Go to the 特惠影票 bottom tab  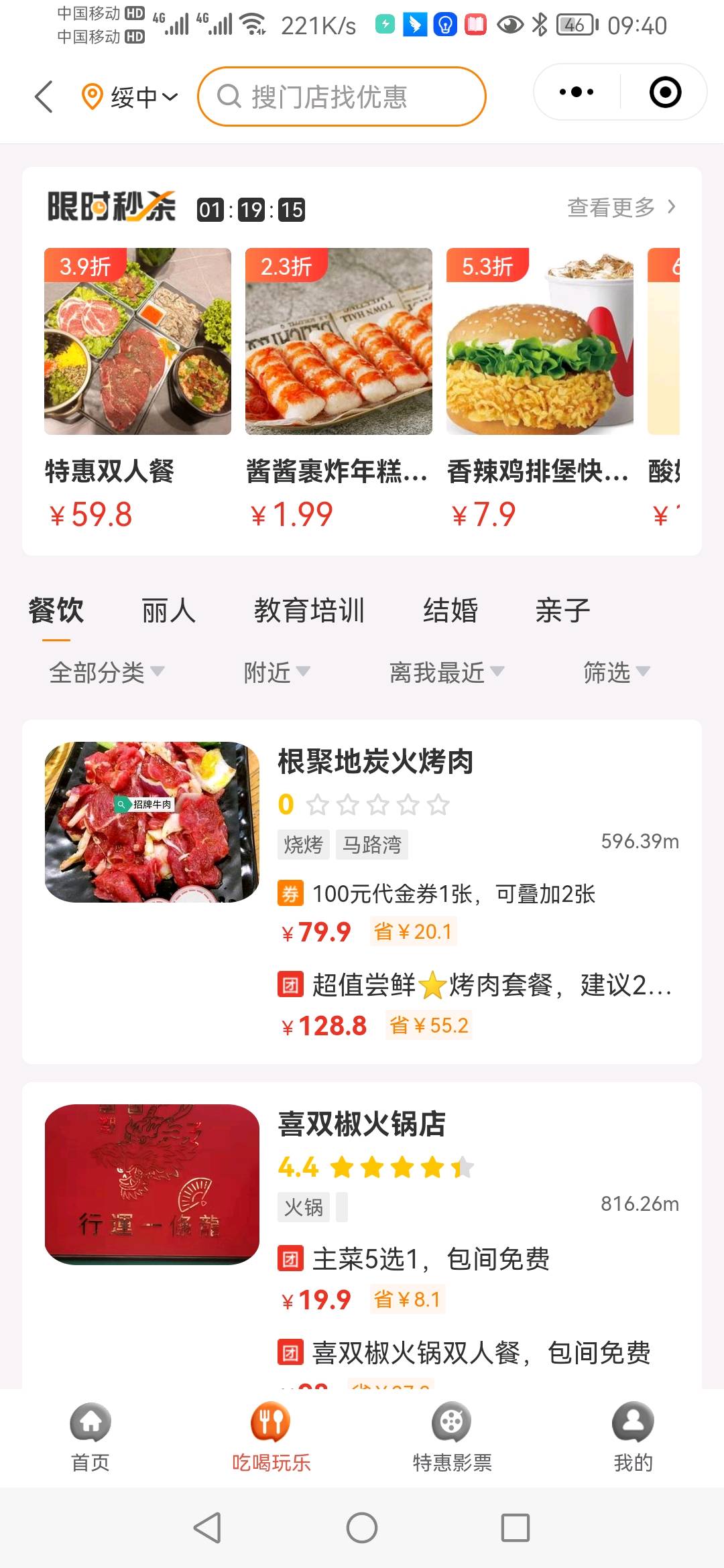[452, 1437]
